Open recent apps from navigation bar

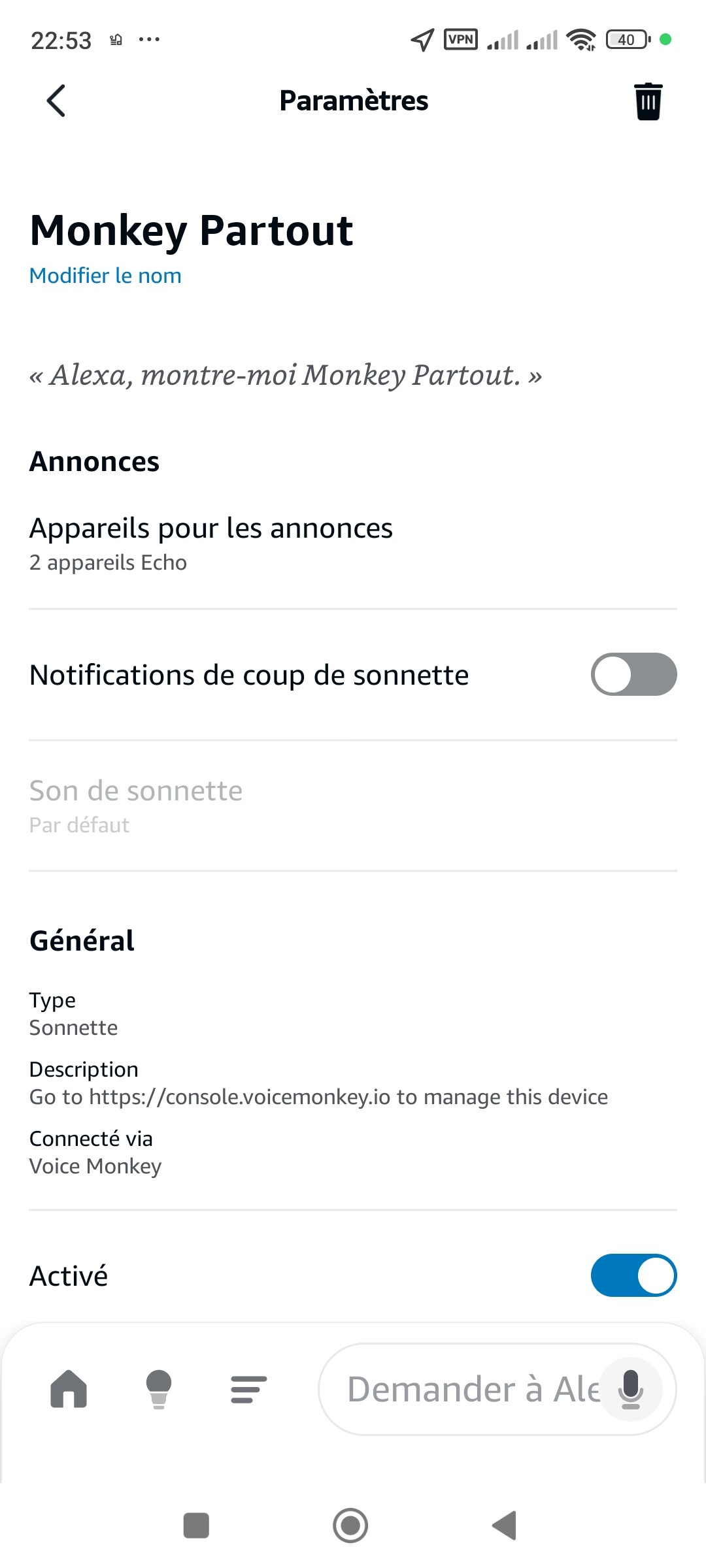pyautogui.click(x=196, y=1526)
